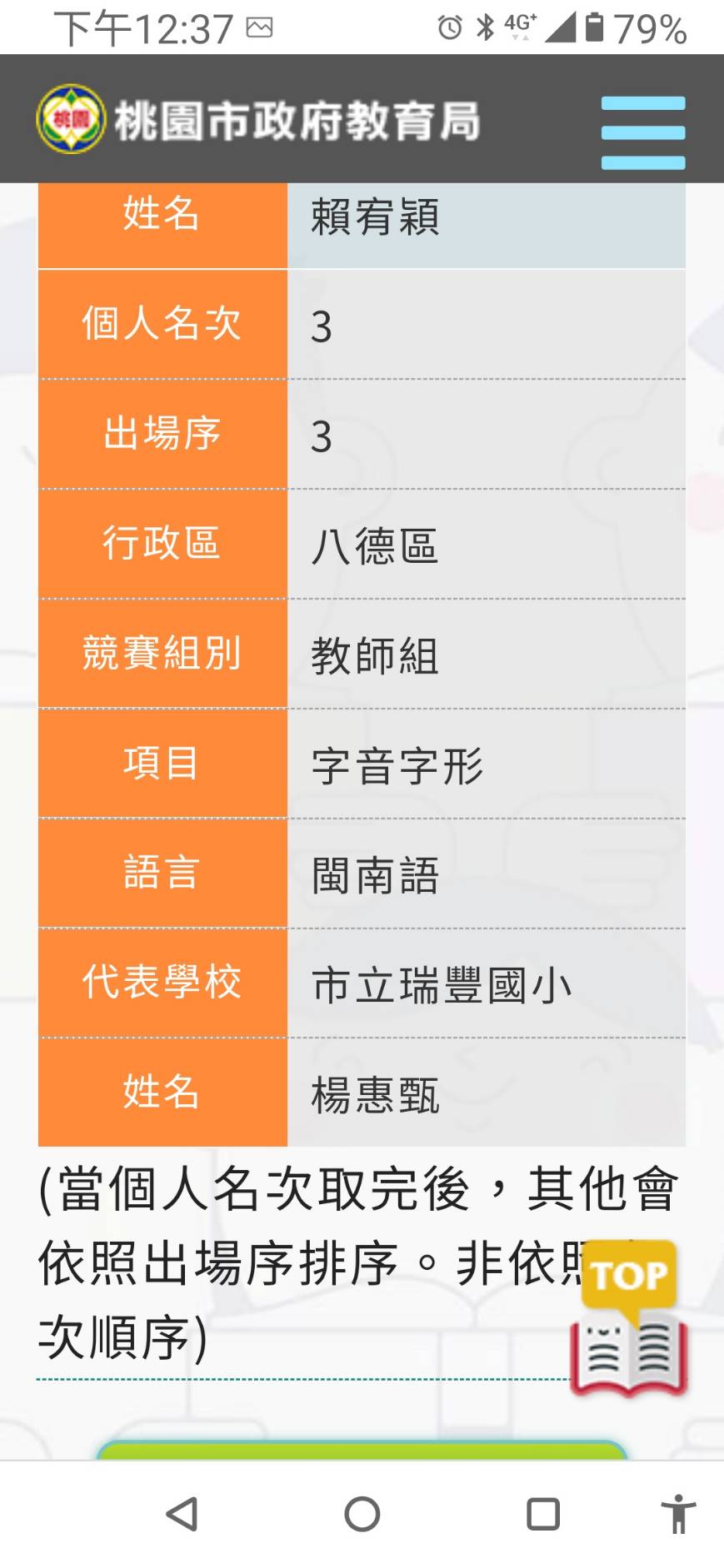Tap the green button at the bottom

click(x=362, y=1450)
